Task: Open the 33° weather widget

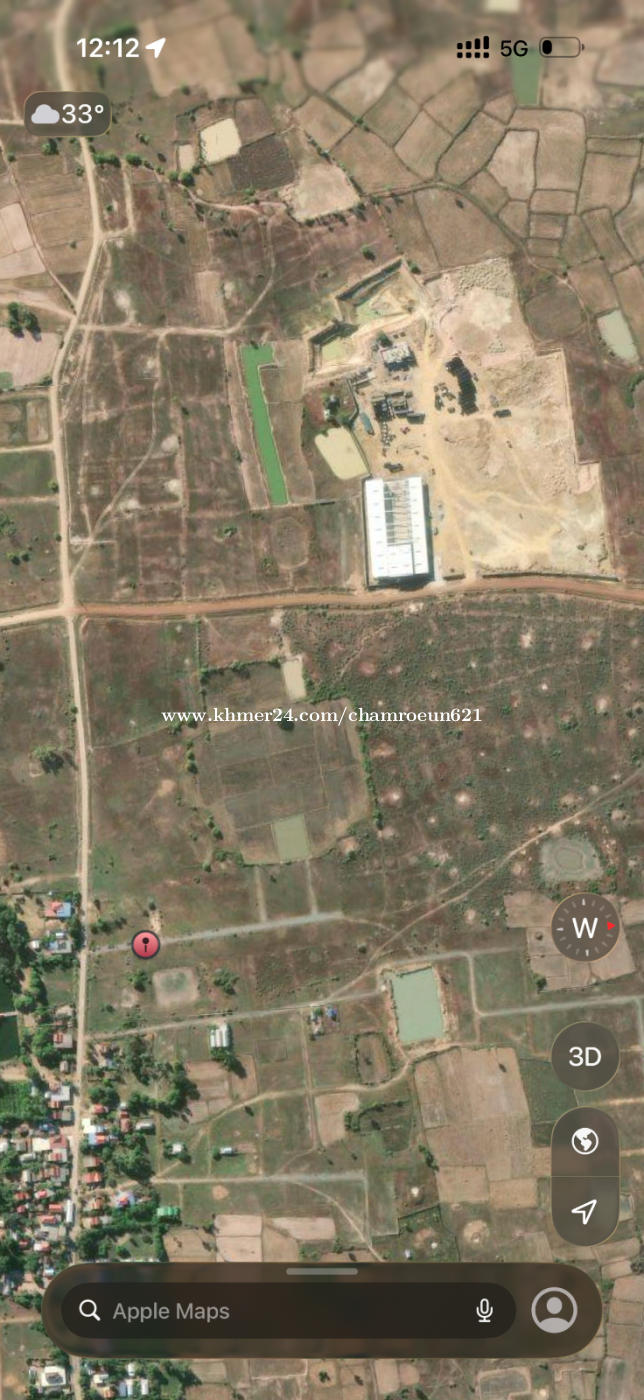Action: point(67,114)
